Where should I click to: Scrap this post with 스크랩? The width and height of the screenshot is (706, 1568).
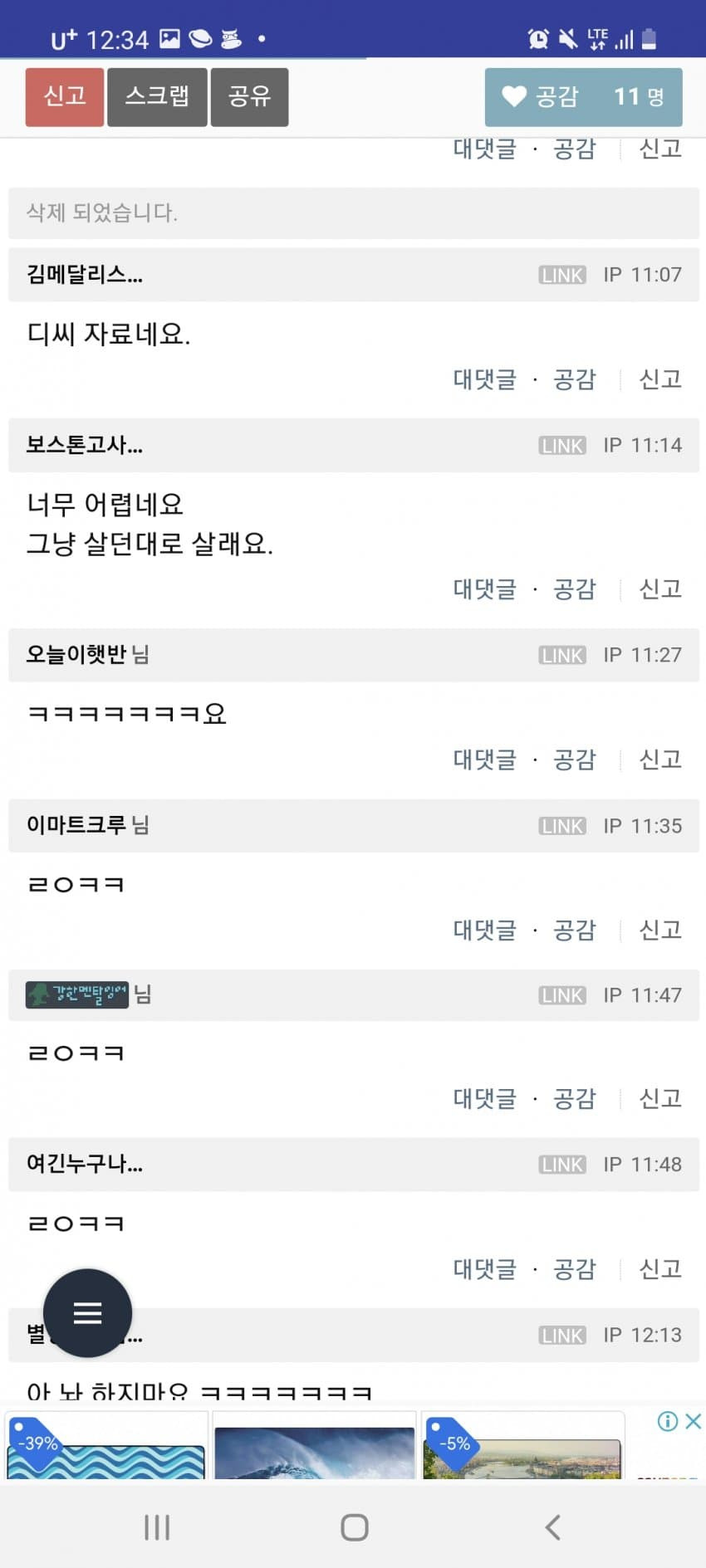pyautogui.click(x=157, y=97)
